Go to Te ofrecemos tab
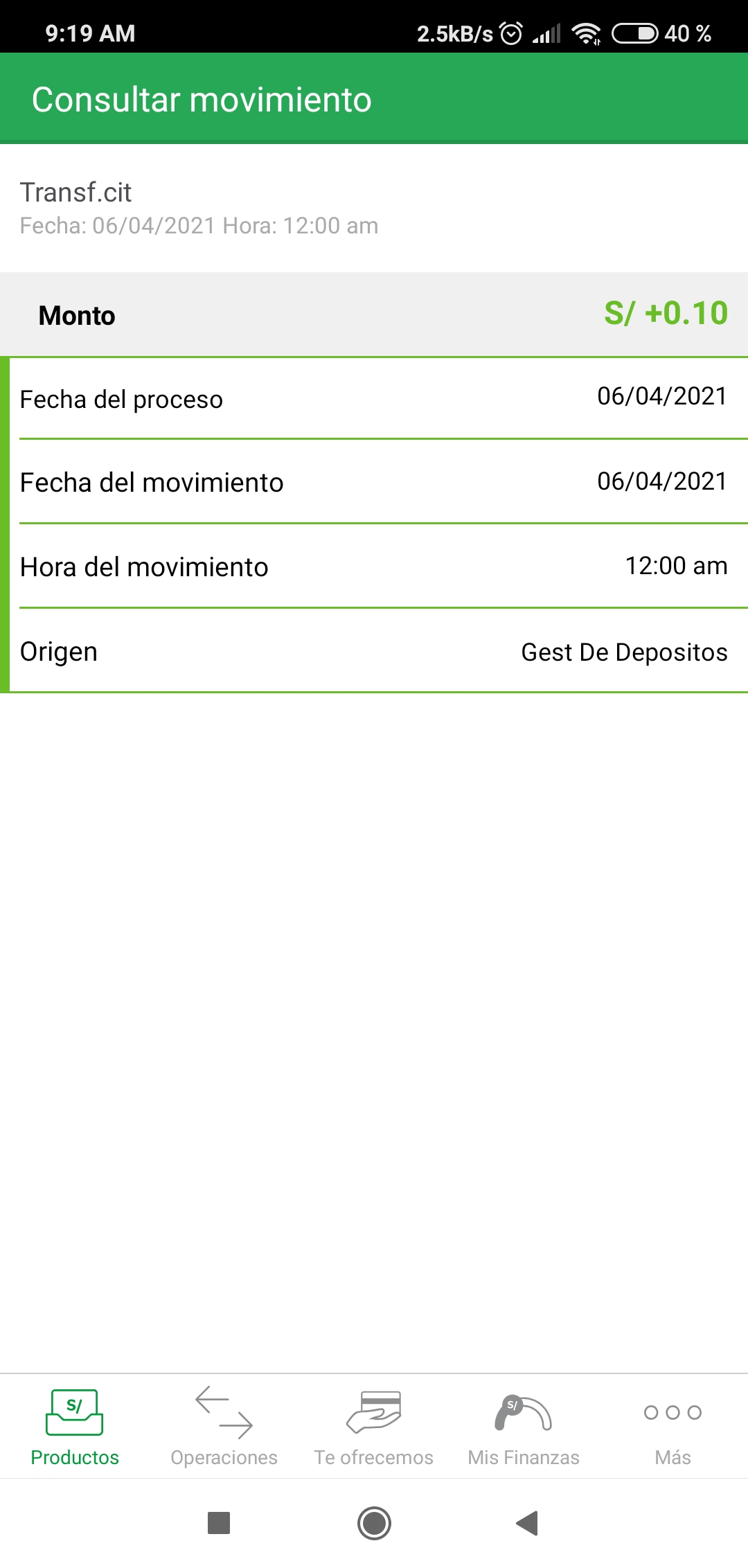748x1568 pixels. [x=374, y=1428]
